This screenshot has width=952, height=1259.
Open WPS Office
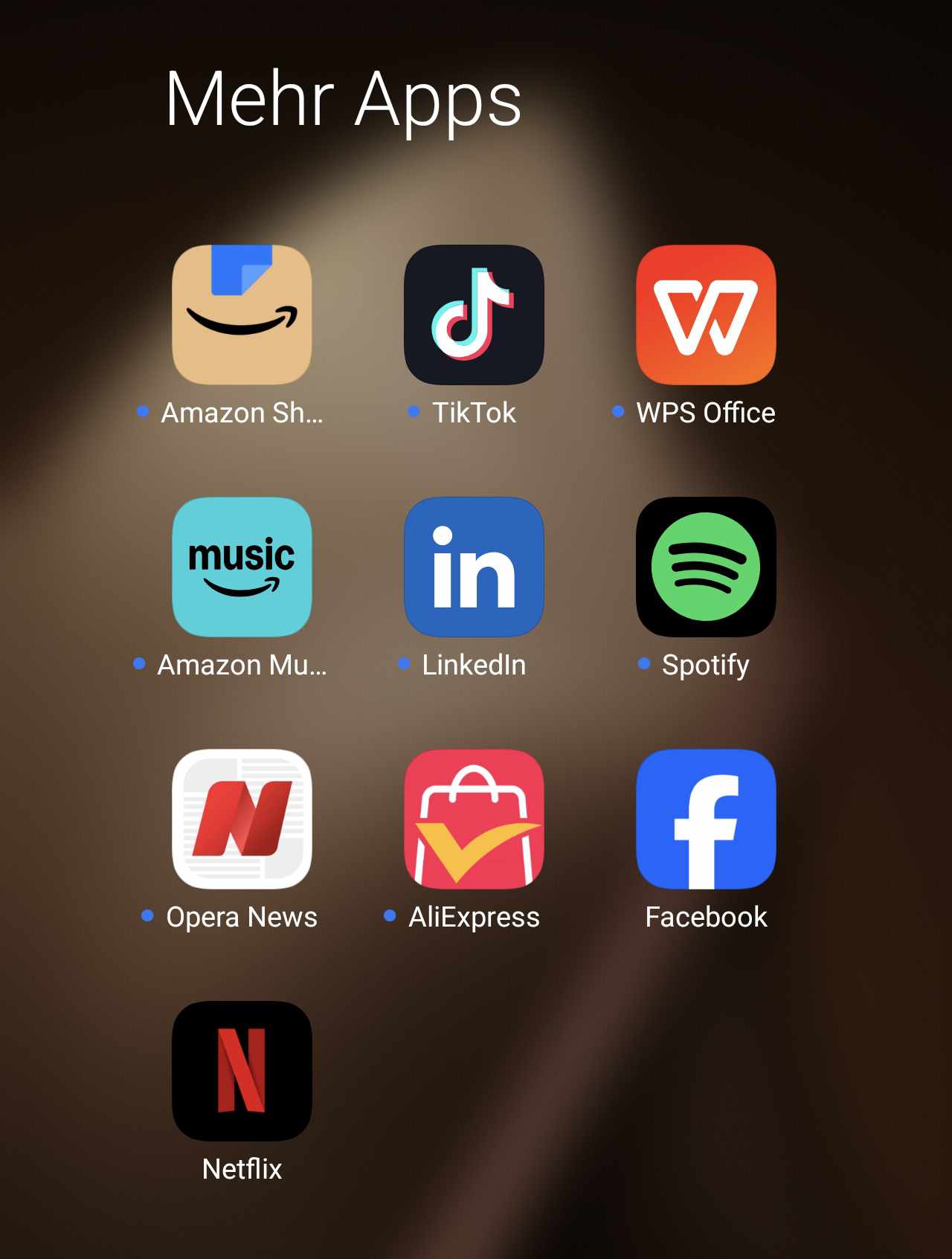[x=706, y=315]
